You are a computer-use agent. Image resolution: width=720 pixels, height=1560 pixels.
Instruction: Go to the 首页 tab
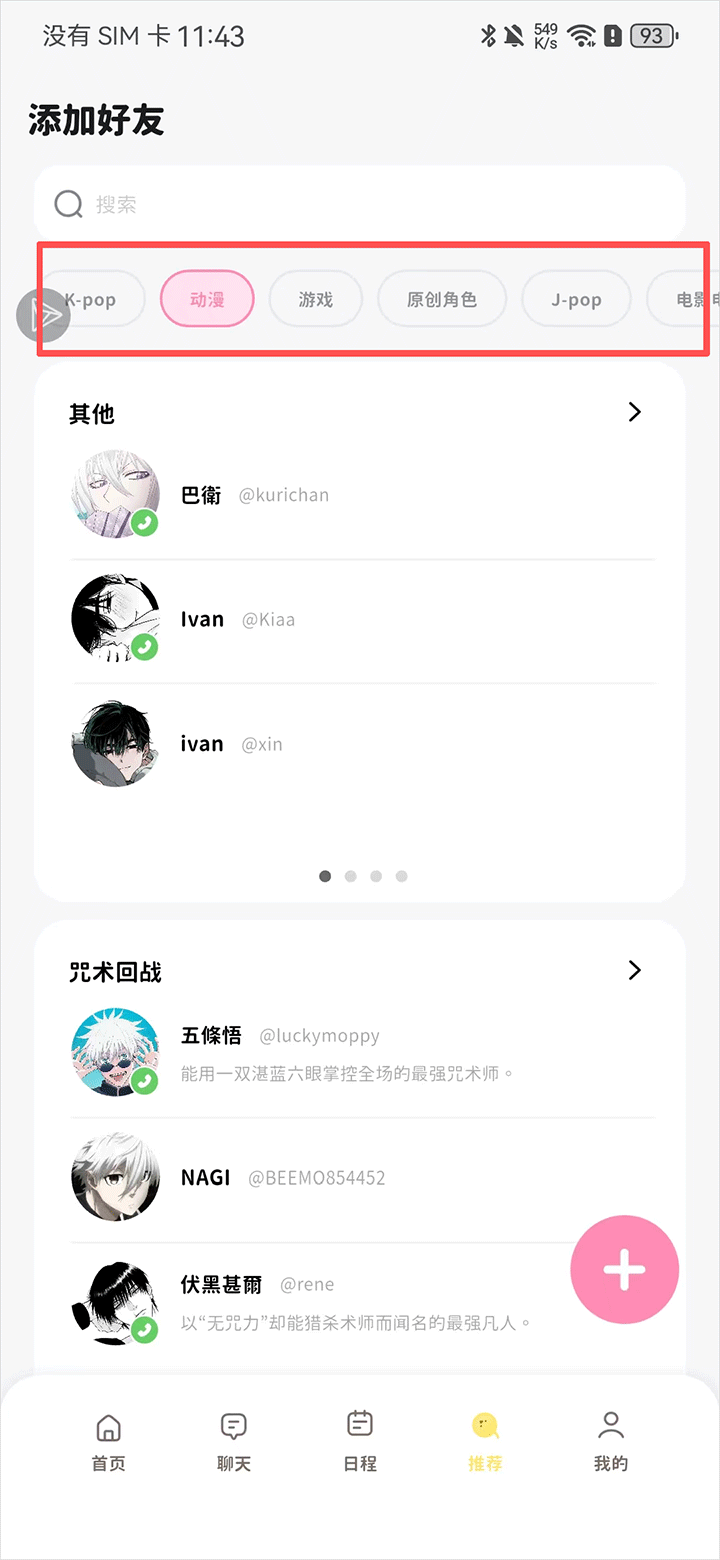108,1442
